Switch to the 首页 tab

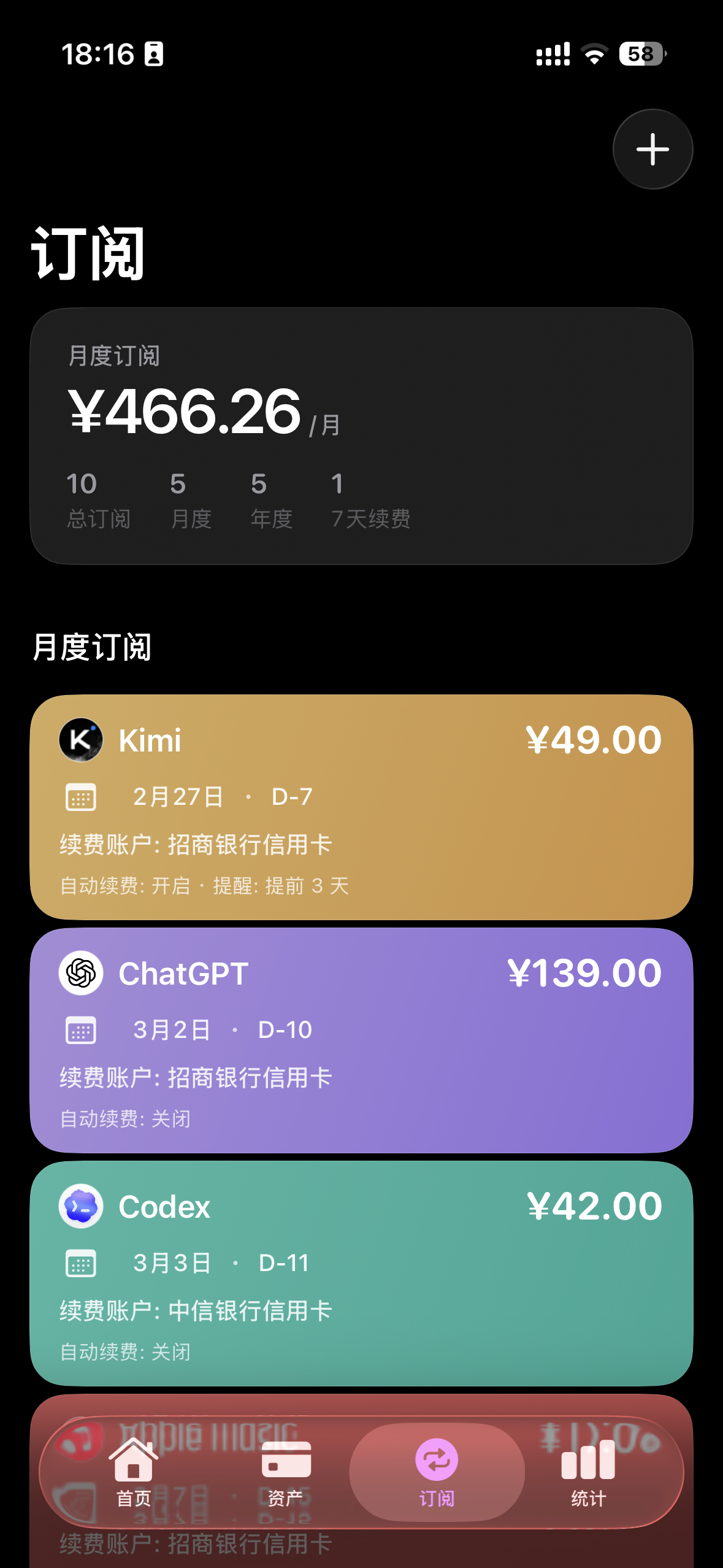(x=134, y=1472)
